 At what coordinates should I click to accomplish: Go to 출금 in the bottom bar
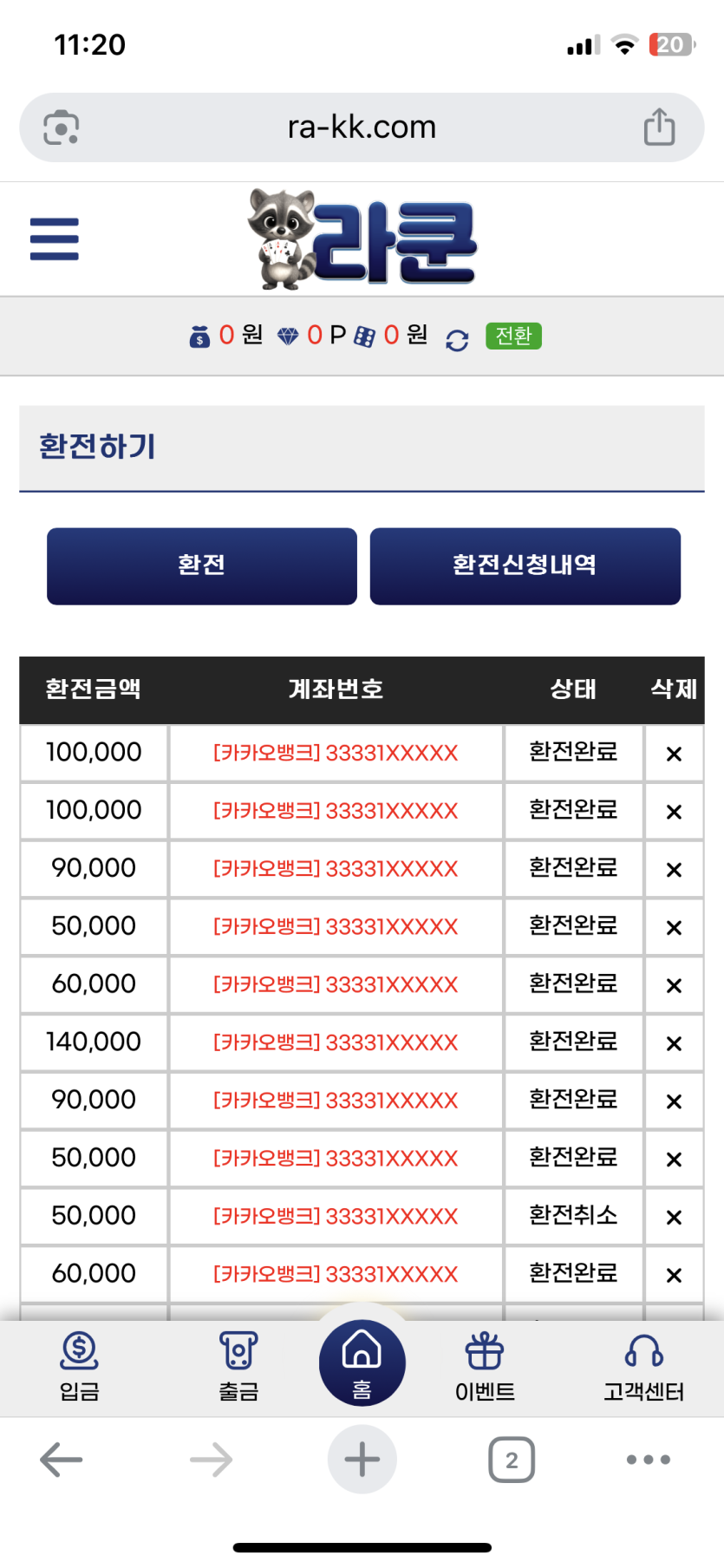click(238, 1367)
